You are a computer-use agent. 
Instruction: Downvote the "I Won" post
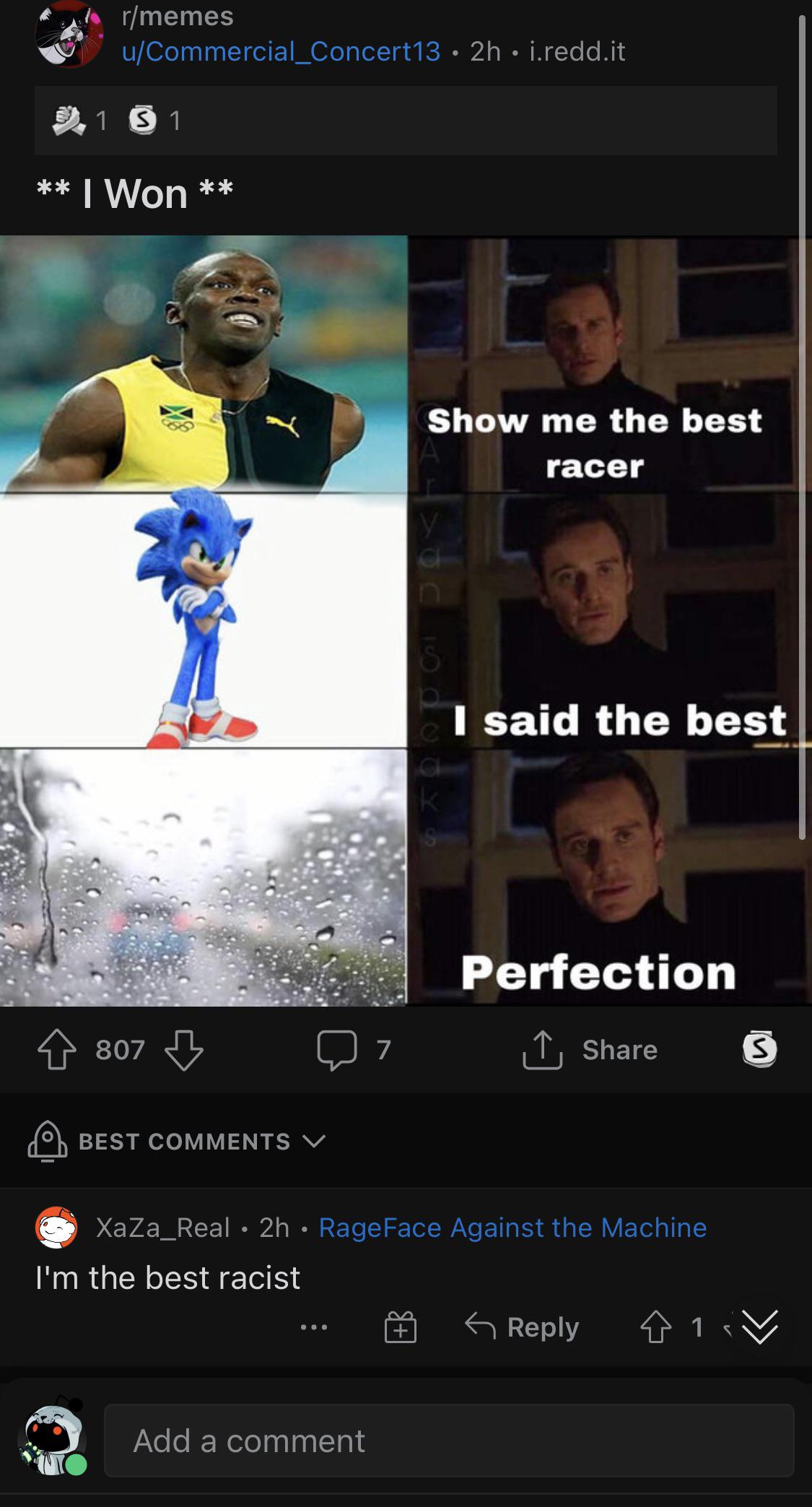click(x=184, y=1049)
